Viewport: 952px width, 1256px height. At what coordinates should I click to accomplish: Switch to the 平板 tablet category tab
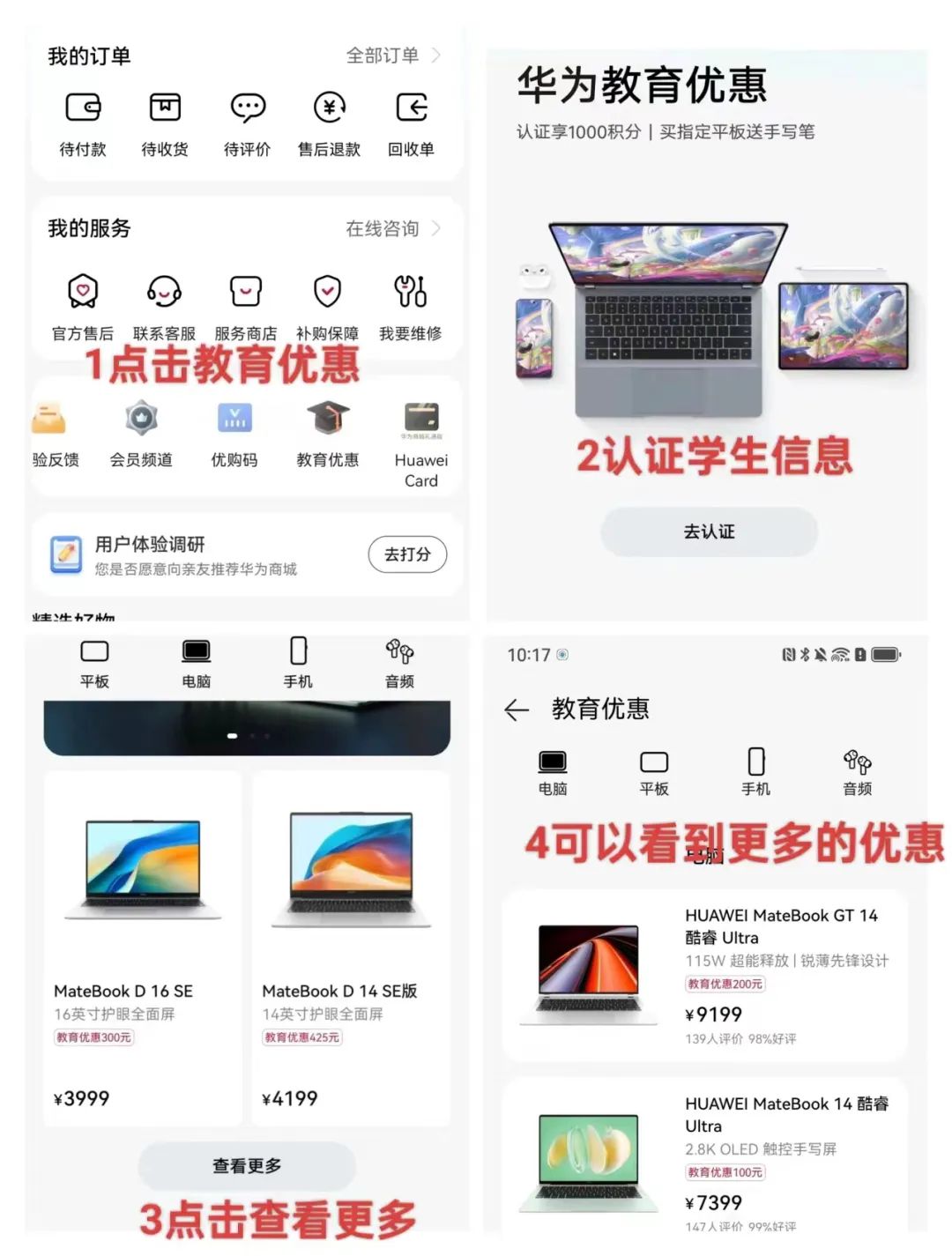point(94,661)
